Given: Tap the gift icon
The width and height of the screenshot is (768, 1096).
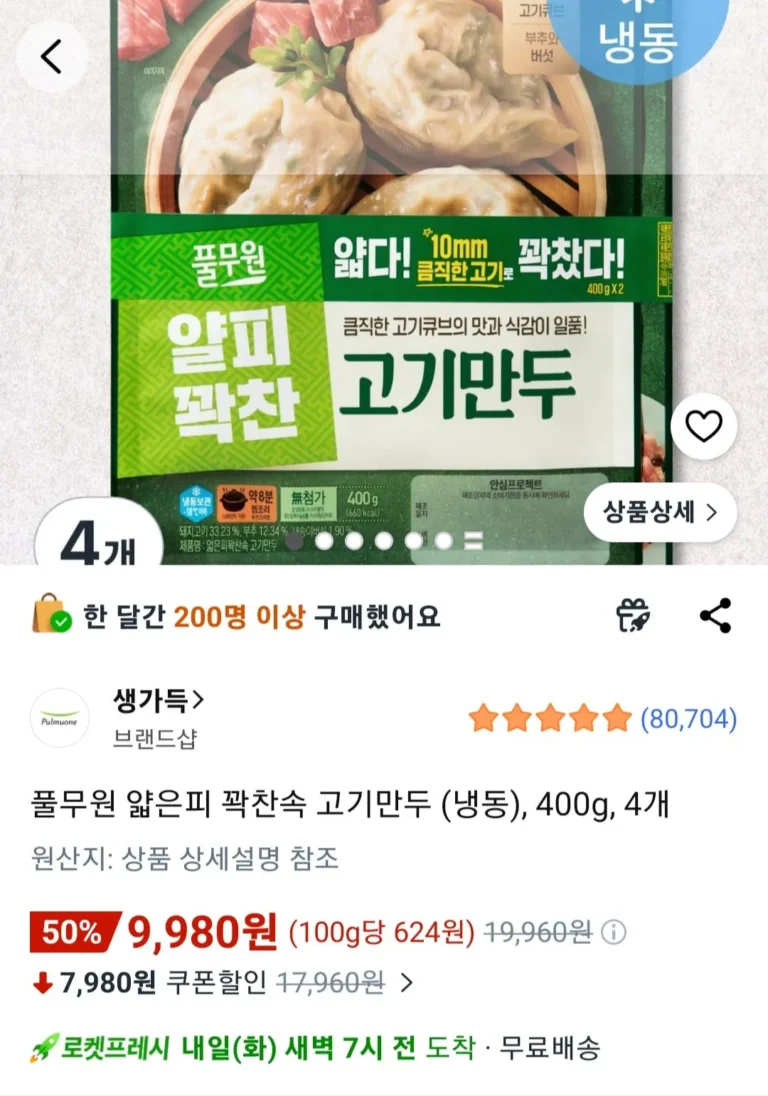Looking at the screenshot, I should point(634,615).
